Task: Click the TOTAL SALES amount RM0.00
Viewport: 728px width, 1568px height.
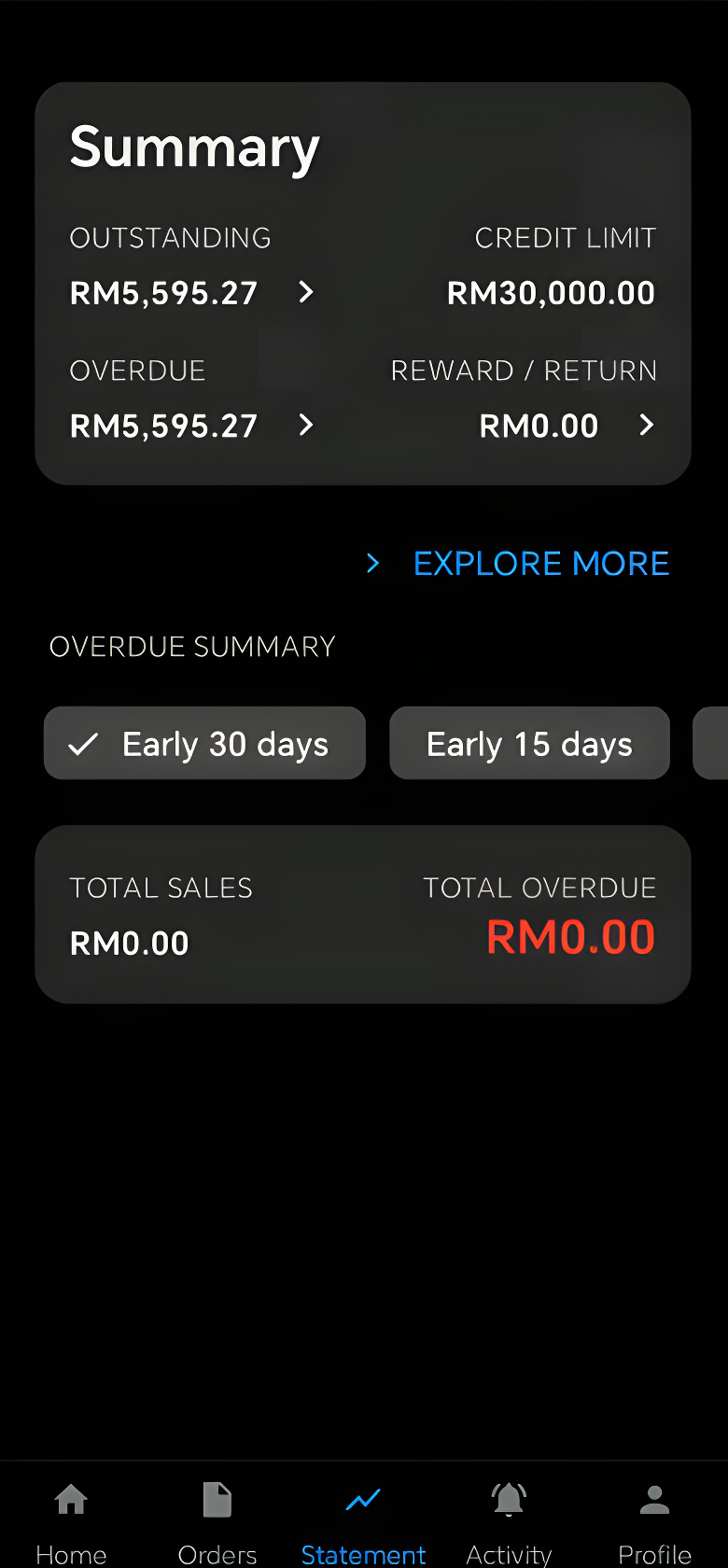Action: pyautogui.click(x=129, y=943)
